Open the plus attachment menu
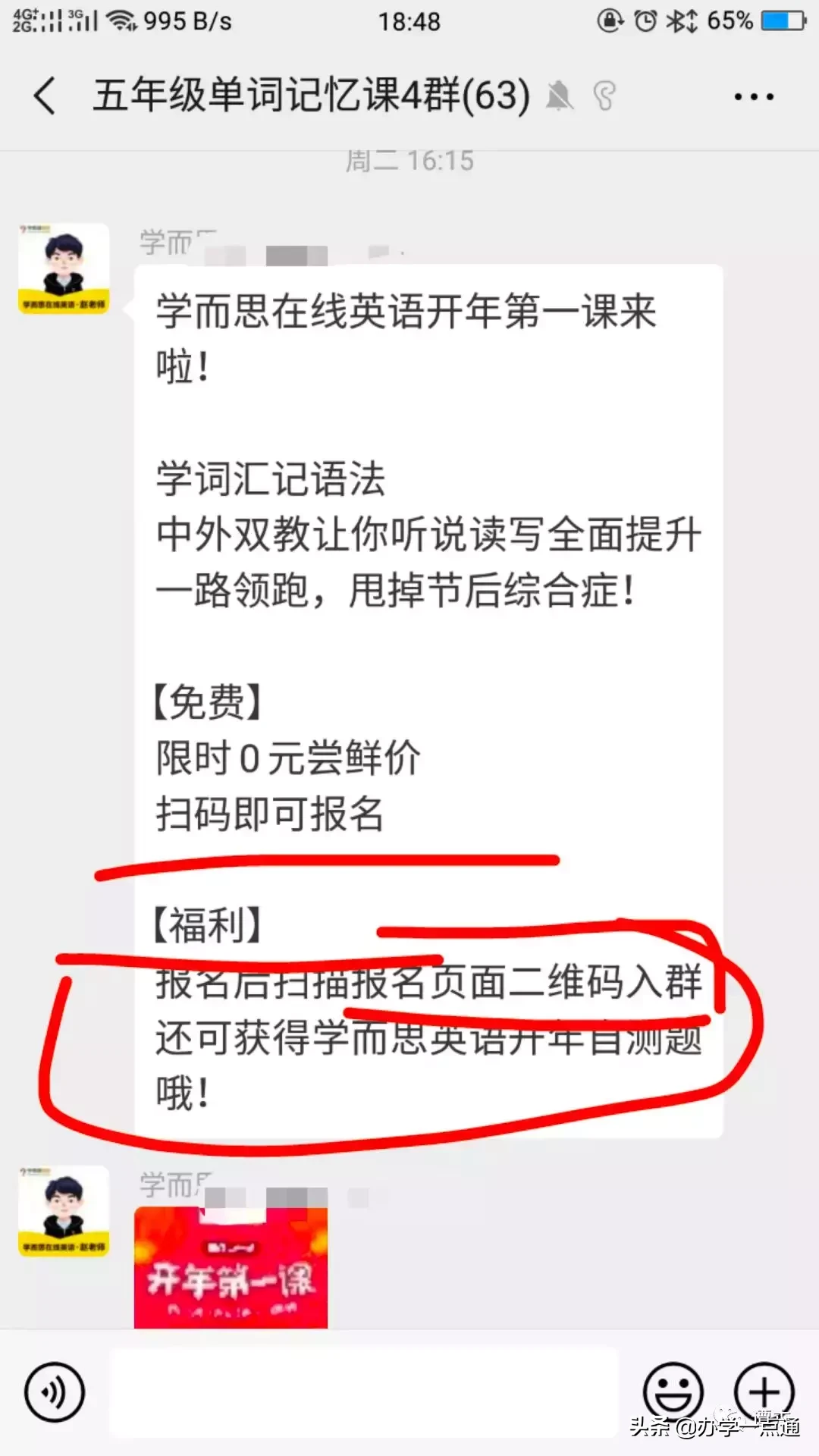Viewport: 819px width, 1456px height. 764,1392
